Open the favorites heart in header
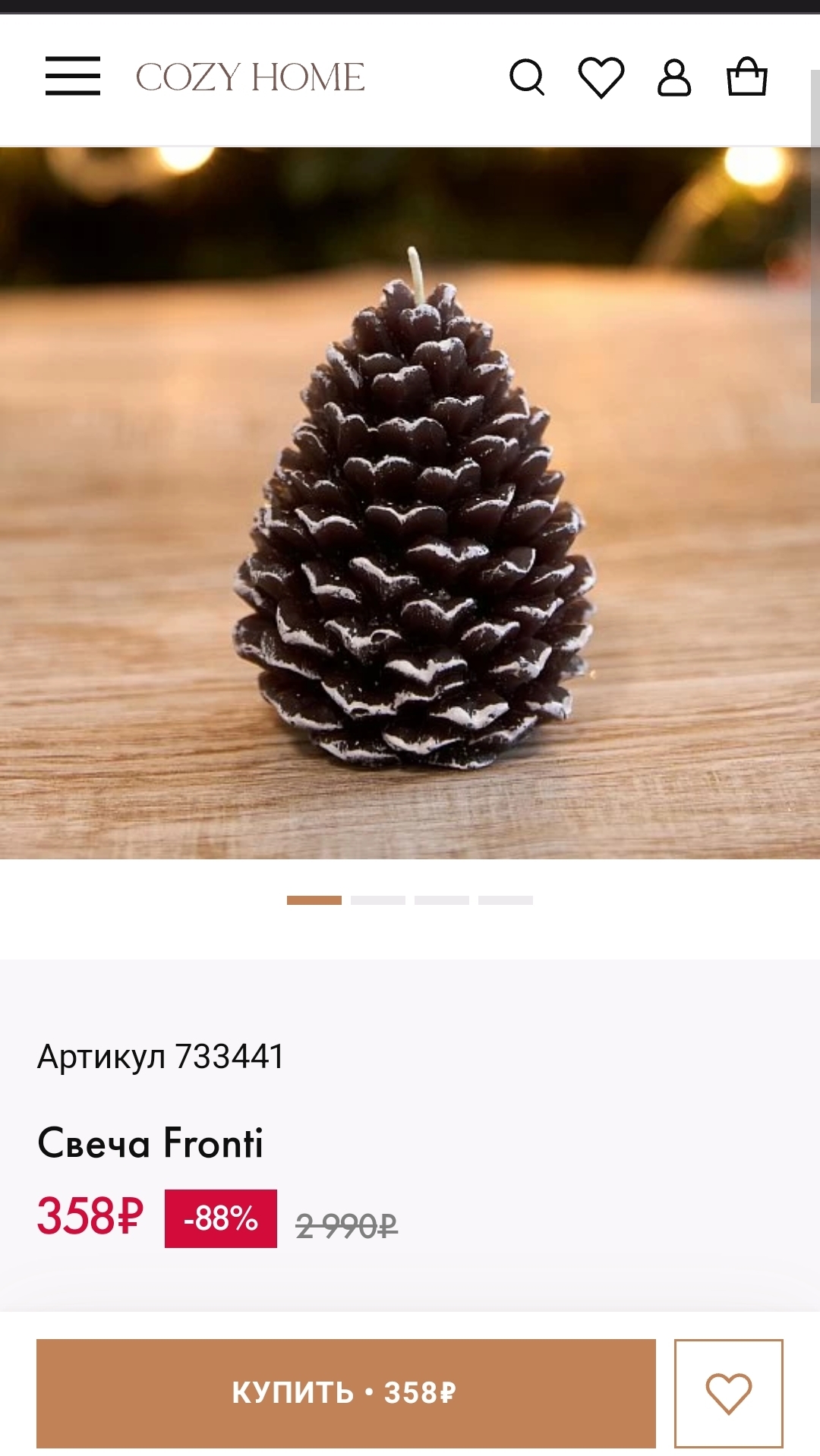Viewport: 820px width, 1456px height. [601, 77]
